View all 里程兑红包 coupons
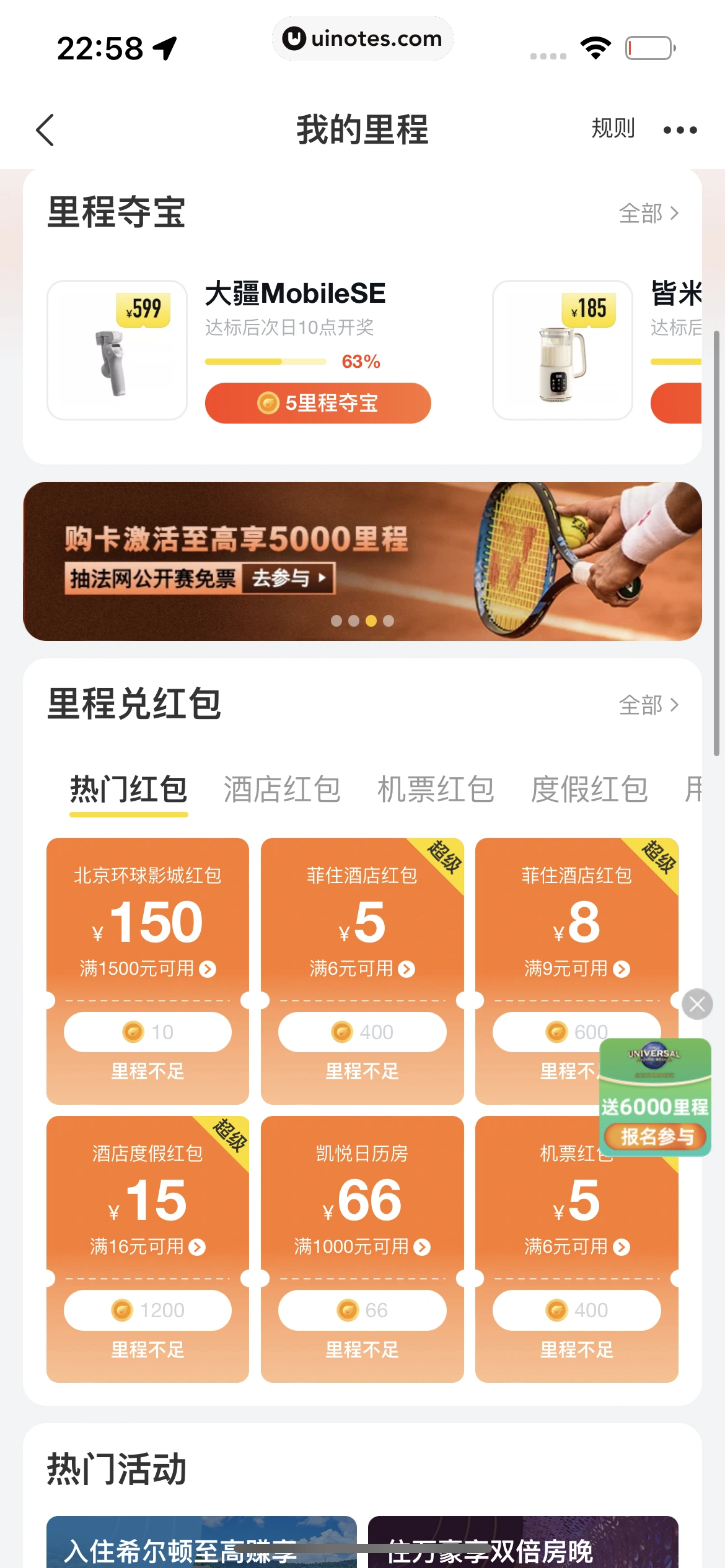Image resolution: width=725 pixels, height=1568 pixels. point(649,705)
